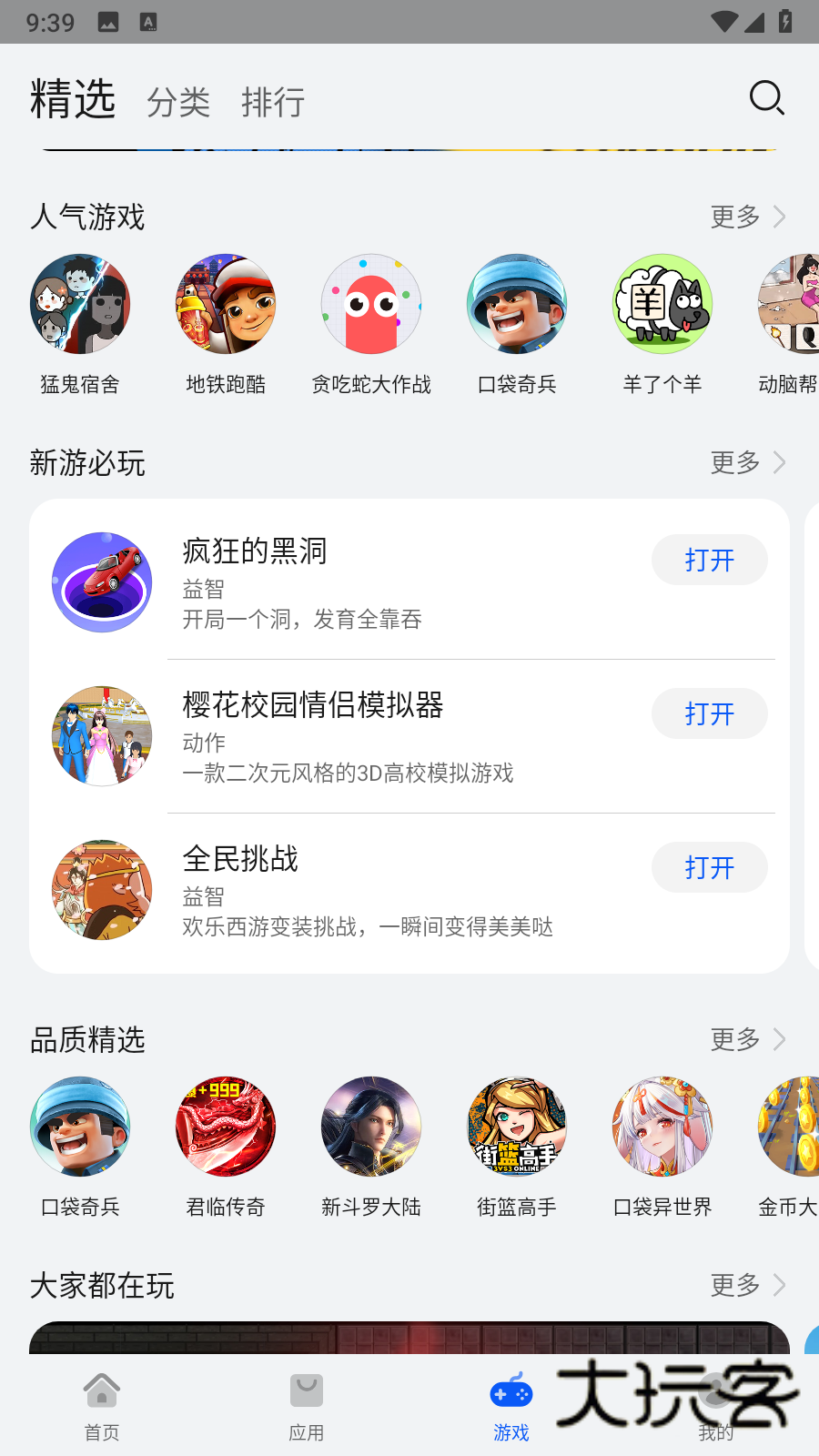819x1456 pixels.
Task: Expand 更多 next to 人气游戏
Action: click(x=746, y=217)
